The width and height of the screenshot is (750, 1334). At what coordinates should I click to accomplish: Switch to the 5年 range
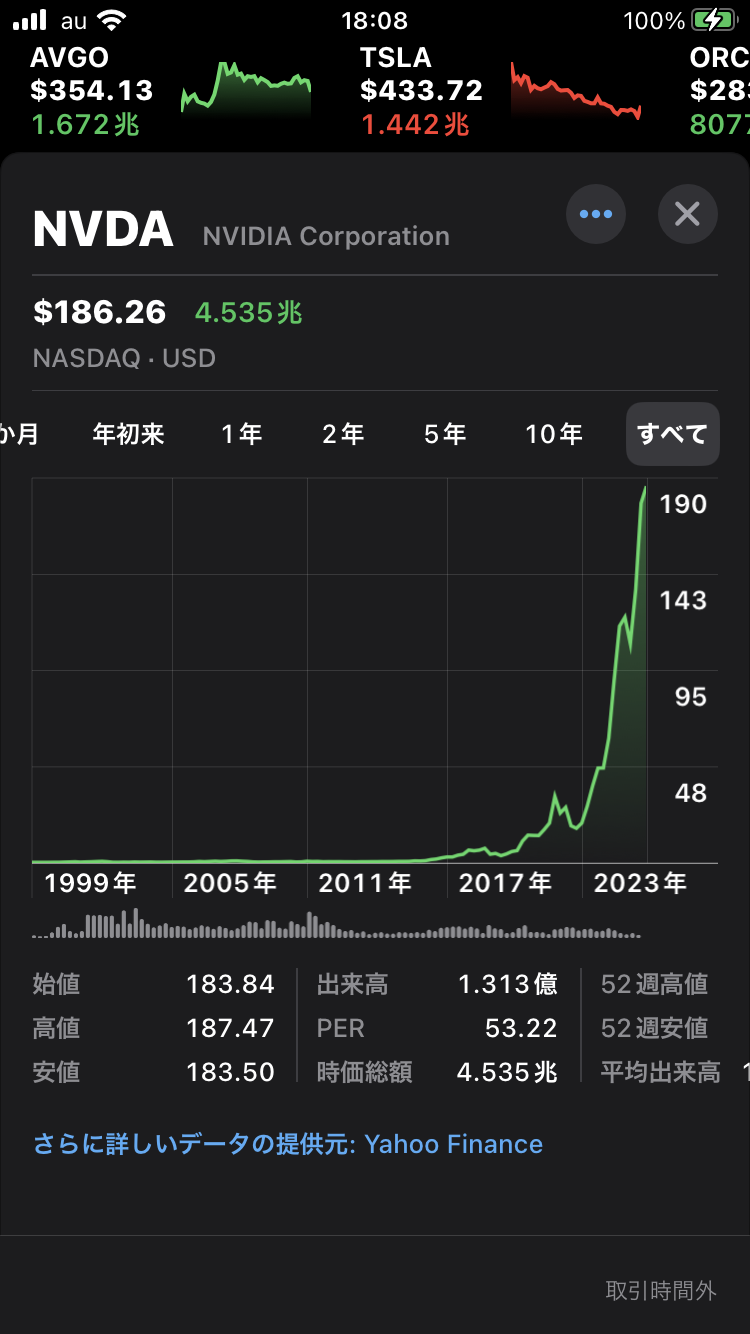[x=445, y=434]
